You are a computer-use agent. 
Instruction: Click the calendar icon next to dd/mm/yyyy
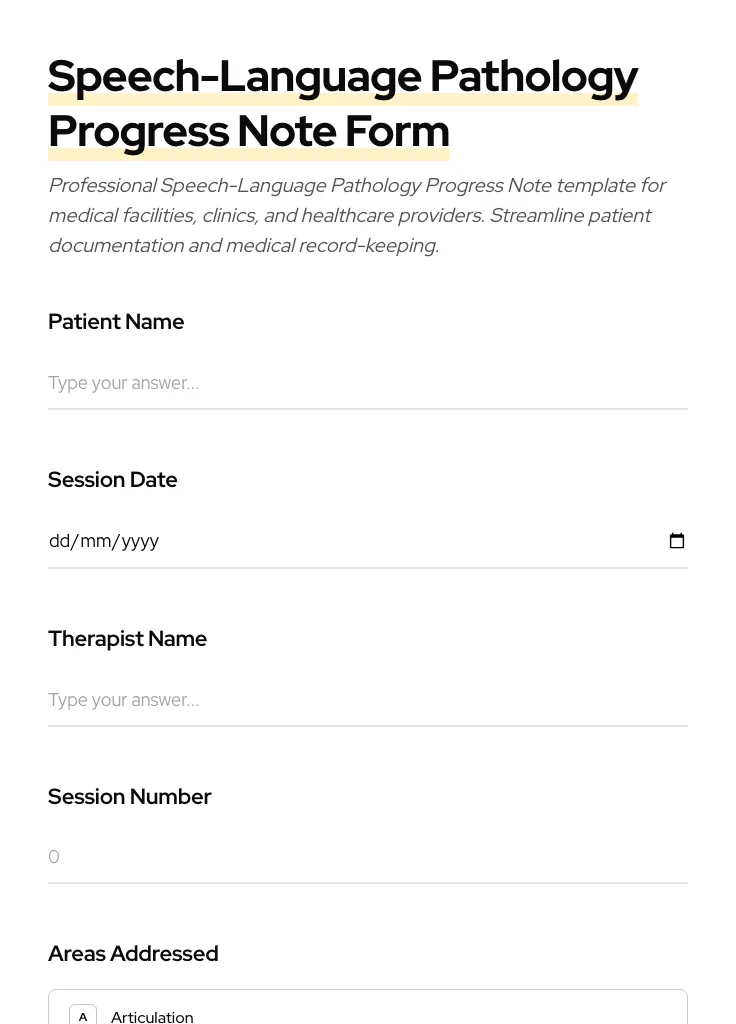(x=677, y=540)
